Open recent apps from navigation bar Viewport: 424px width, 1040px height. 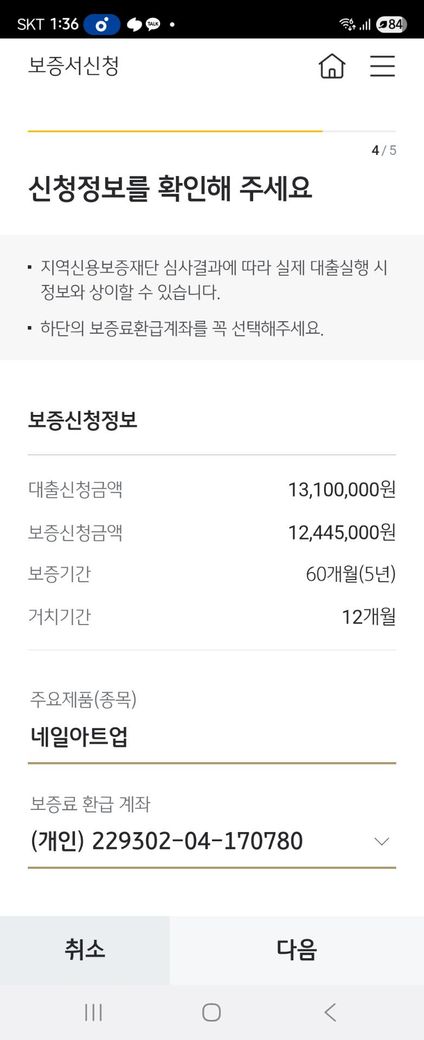pyautogui.click(x=94, y=1012)
